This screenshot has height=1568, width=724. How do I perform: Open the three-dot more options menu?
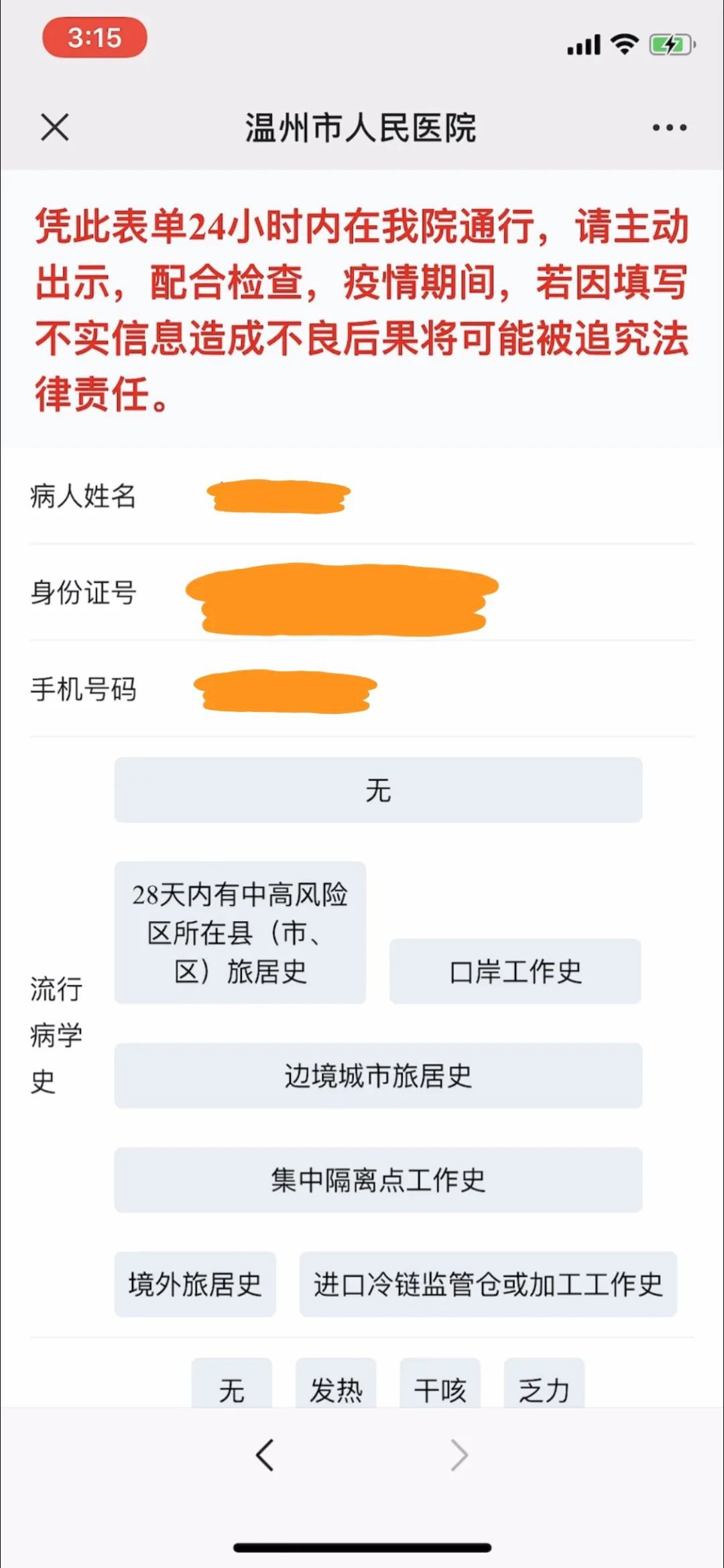[x=669, y=127]
